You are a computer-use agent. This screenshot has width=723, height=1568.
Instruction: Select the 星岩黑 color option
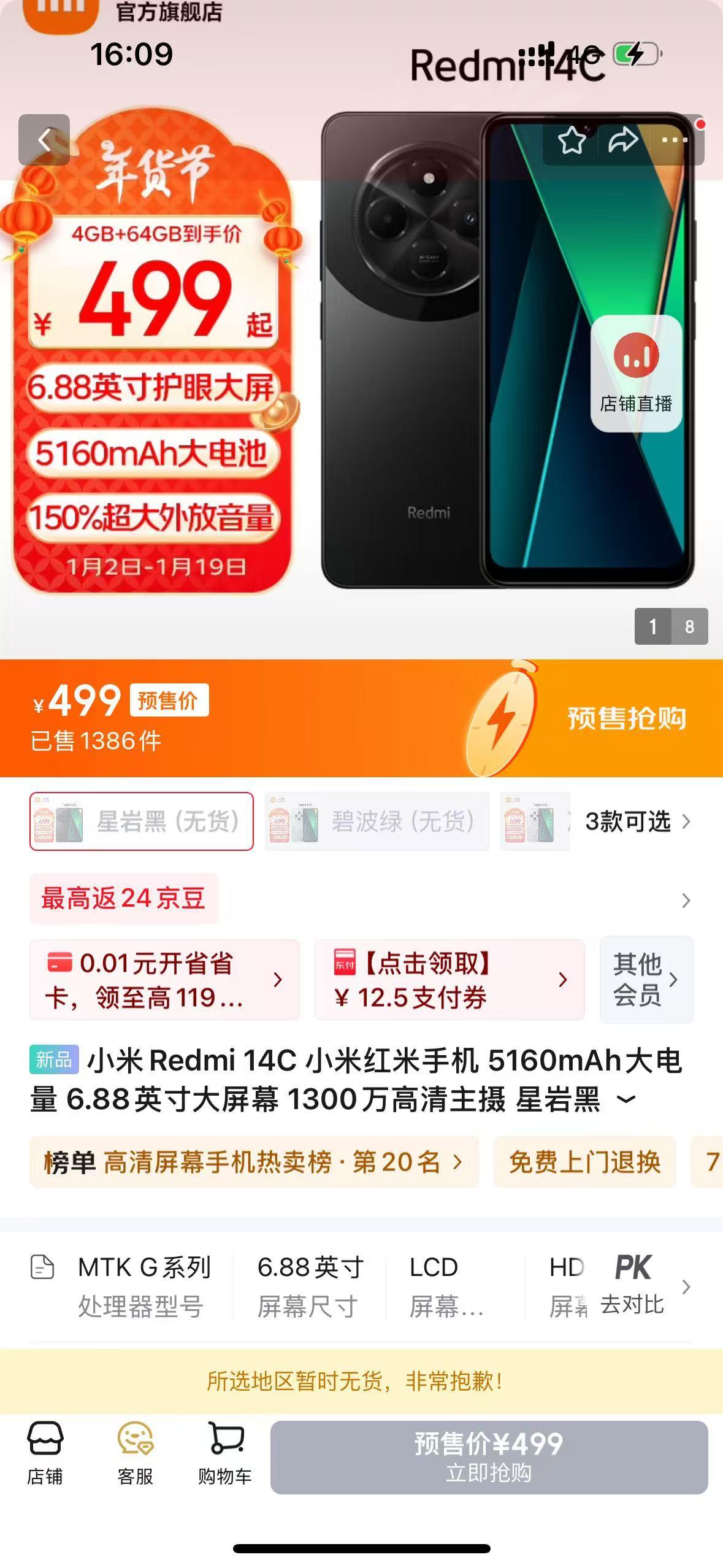pyautogui.click(x=142, y=821)
